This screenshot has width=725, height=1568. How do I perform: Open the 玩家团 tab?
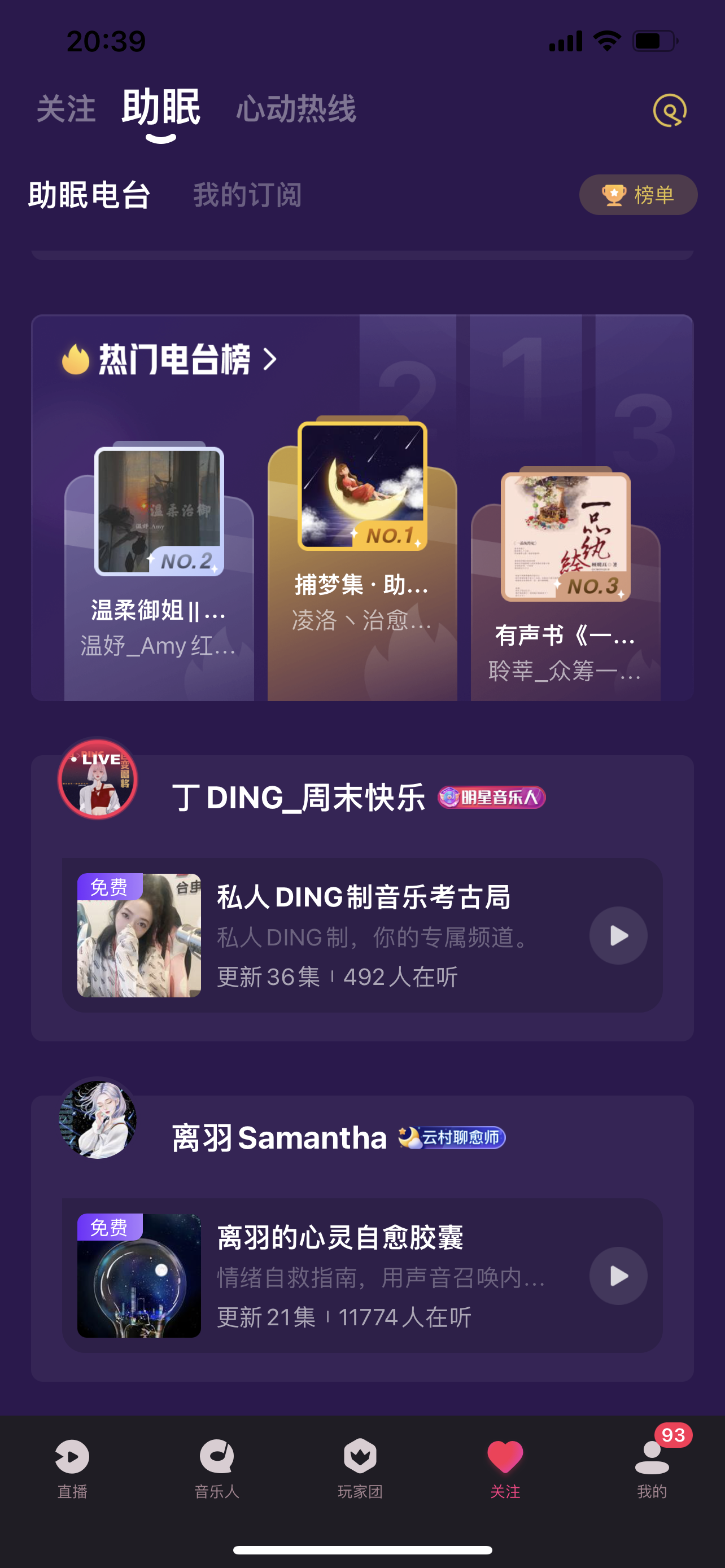pos(360,1468)
